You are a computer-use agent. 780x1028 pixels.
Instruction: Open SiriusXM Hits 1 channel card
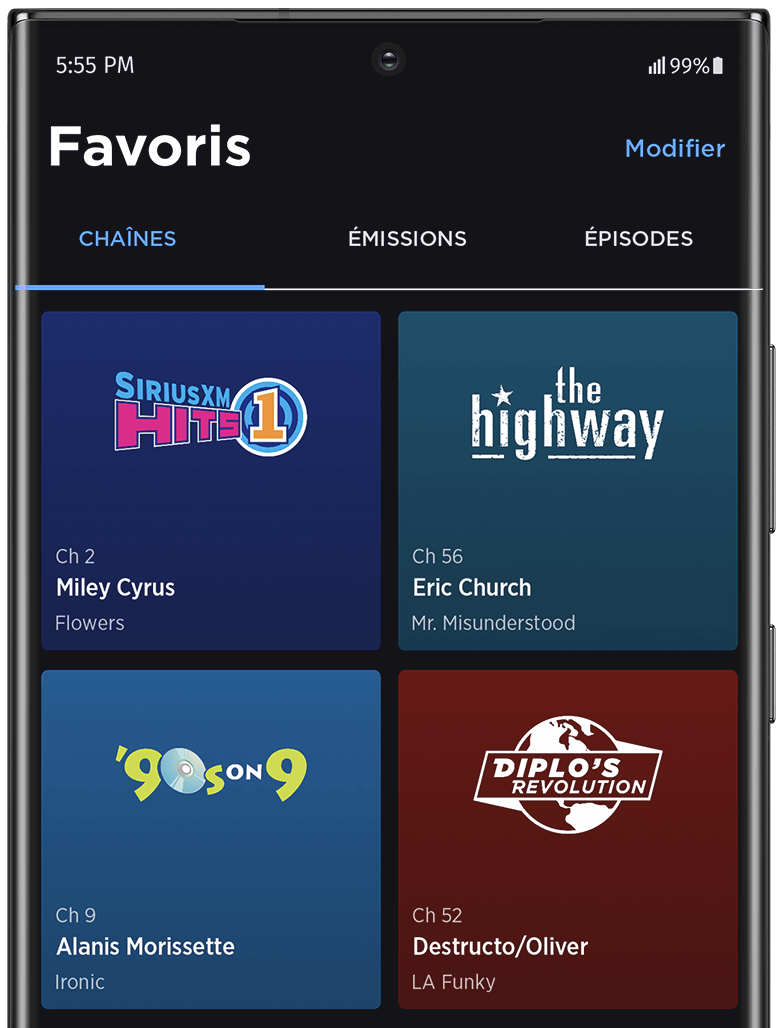tap(211, 480)
